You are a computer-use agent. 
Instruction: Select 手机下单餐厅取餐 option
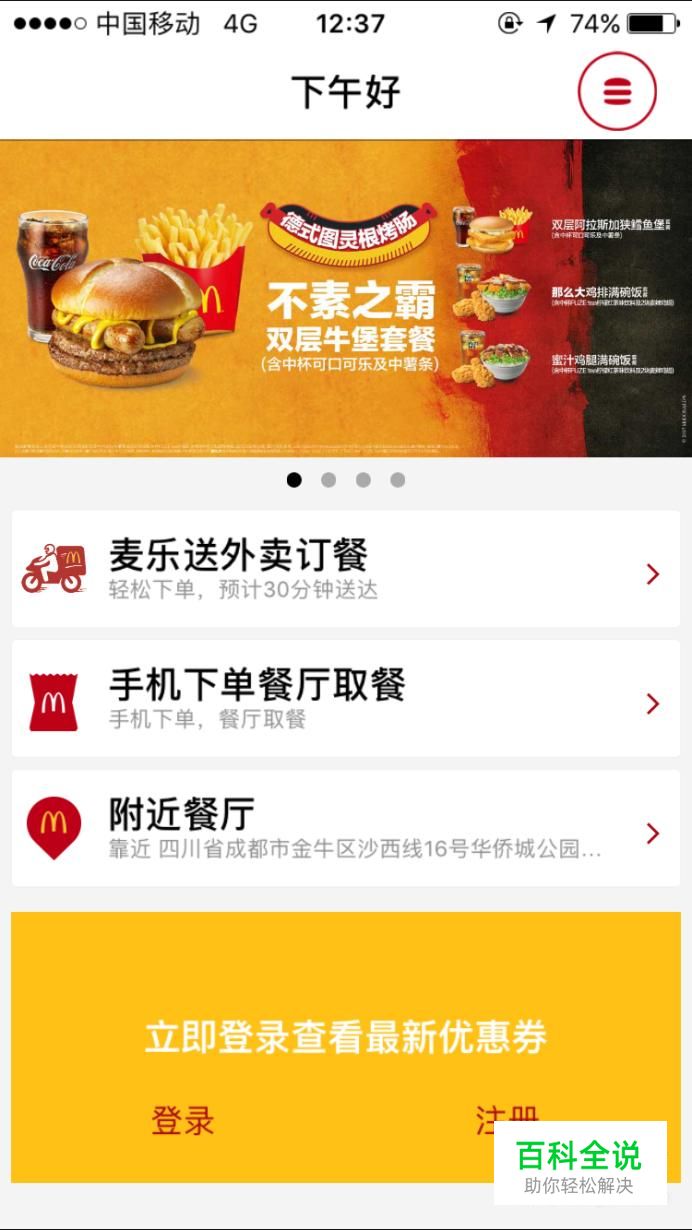point(346,699)
